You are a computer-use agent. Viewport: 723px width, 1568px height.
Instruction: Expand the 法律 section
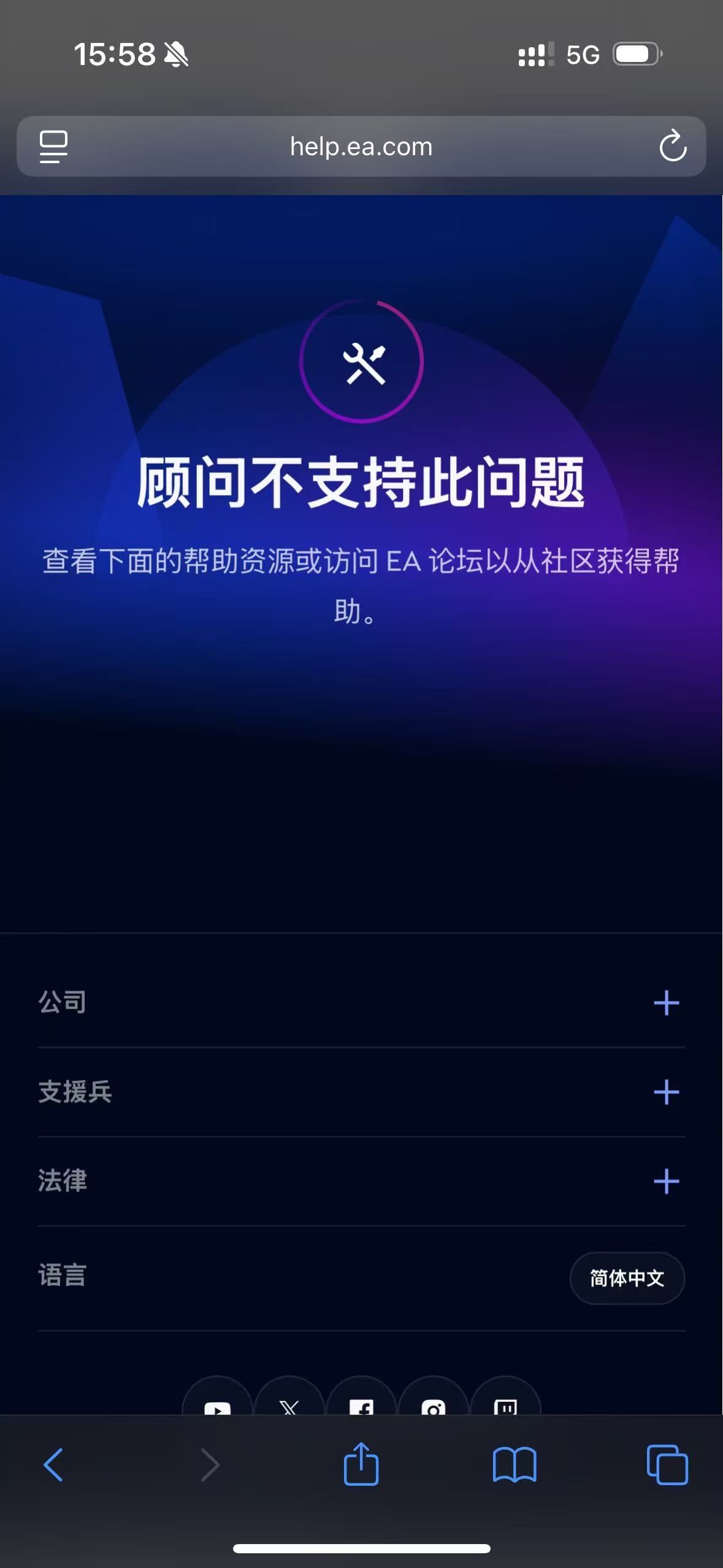(666, 1181)
